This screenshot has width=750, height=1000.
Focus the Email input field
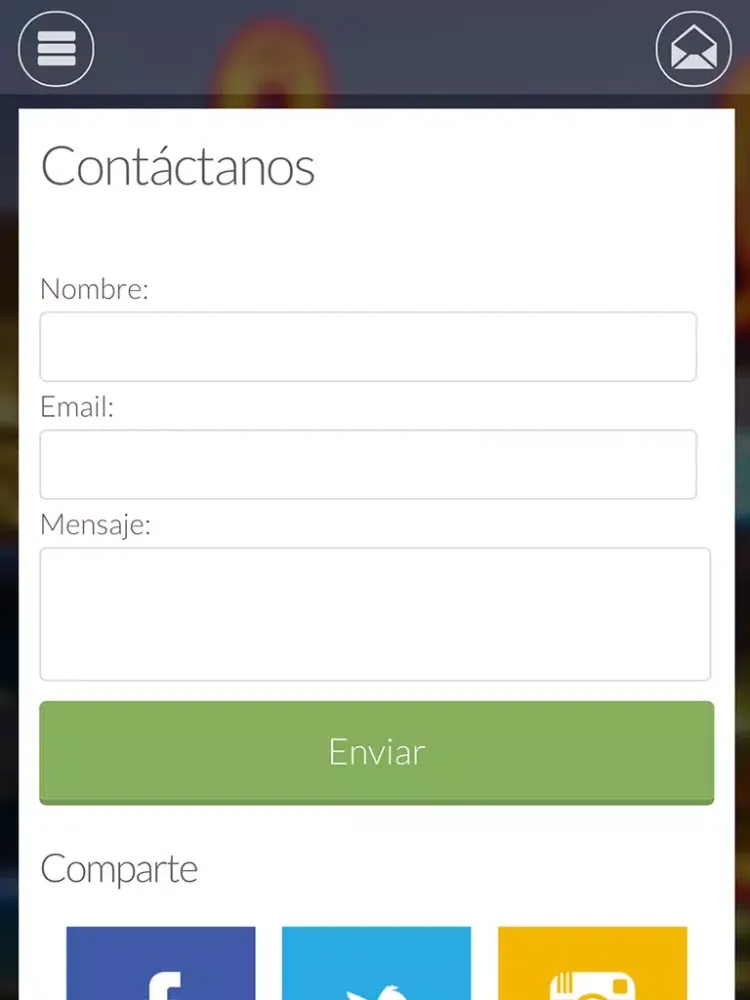tap(368, 464)
